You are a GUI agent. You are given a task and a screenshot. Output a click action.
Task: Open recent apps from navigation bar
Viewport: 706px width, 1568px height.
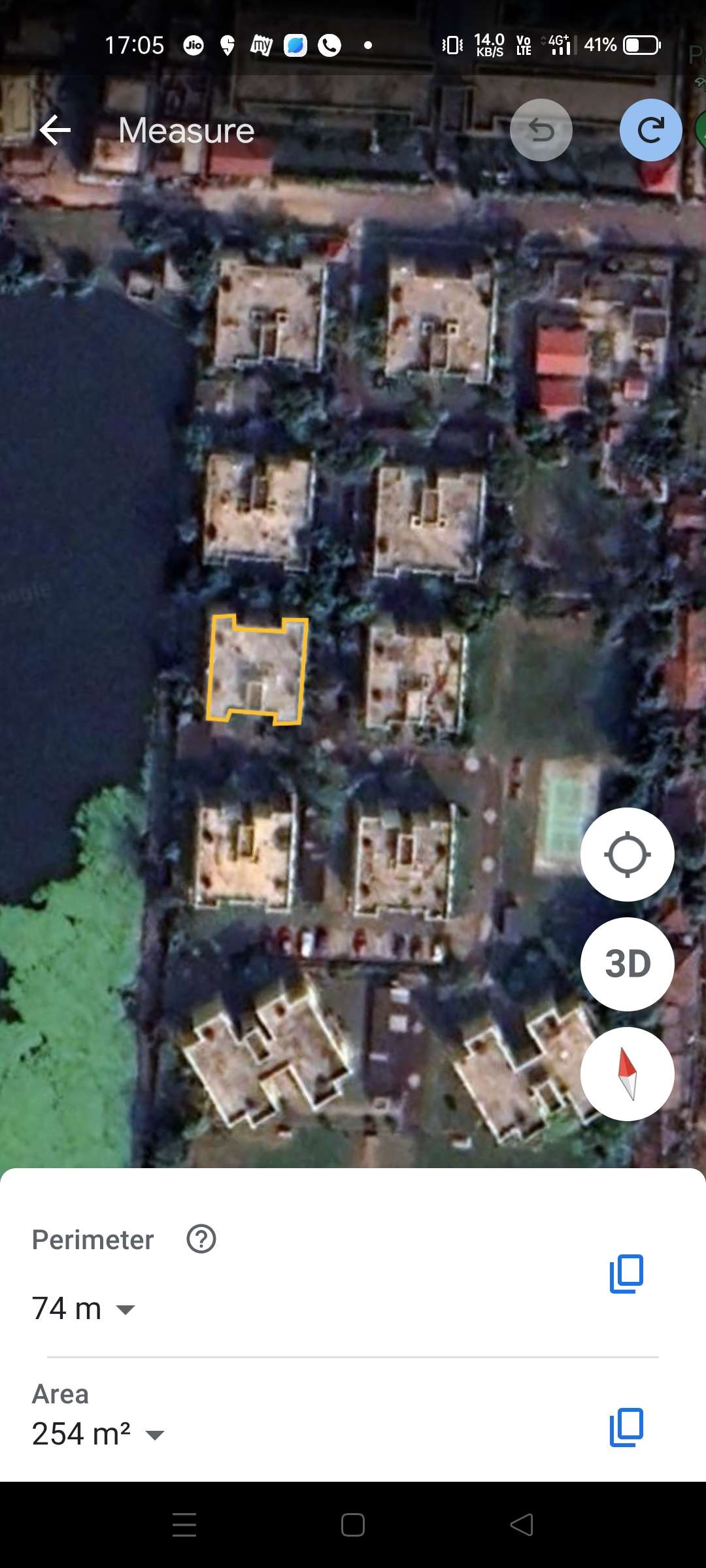(184, 1525)
